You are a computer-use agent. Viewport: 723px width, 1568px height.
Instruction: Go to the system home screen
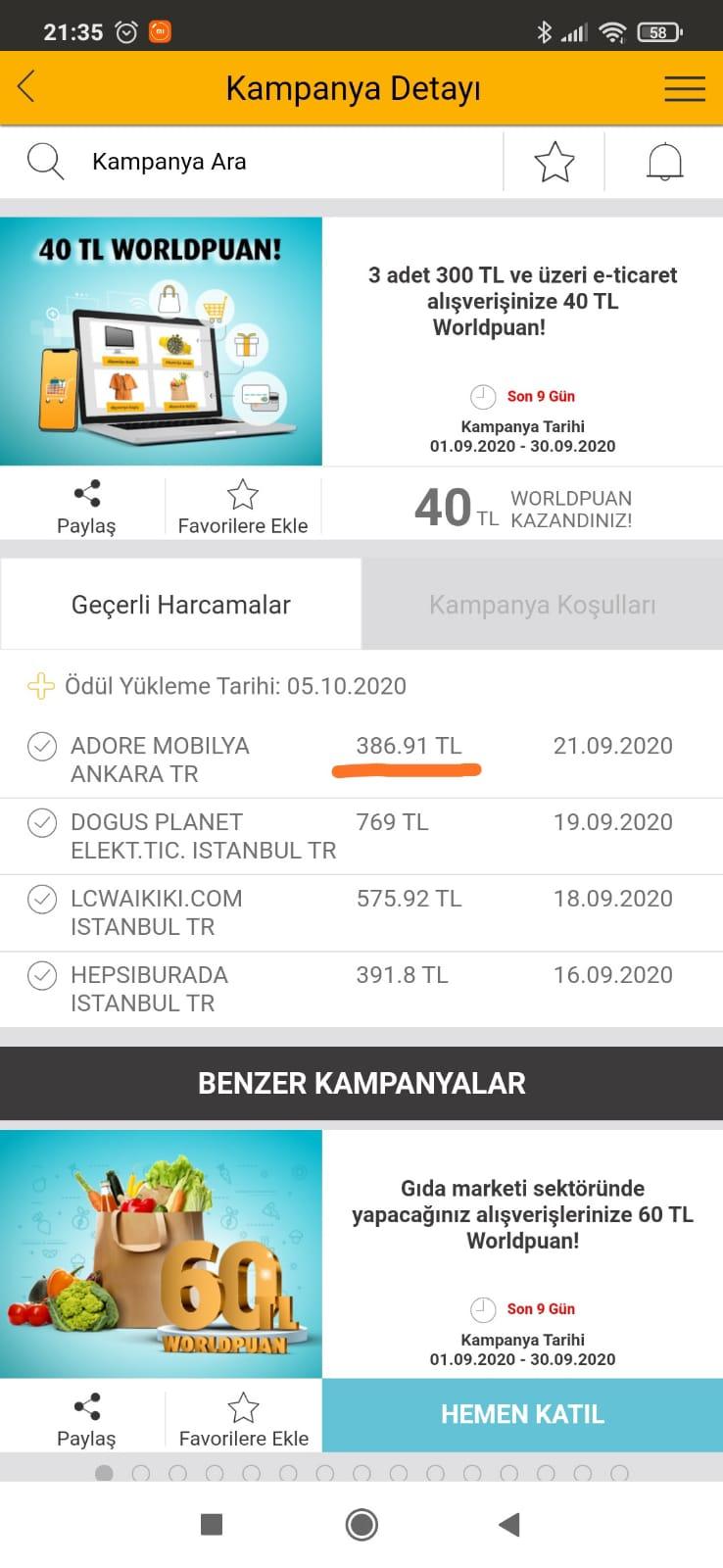click(x=361, y=1524)
